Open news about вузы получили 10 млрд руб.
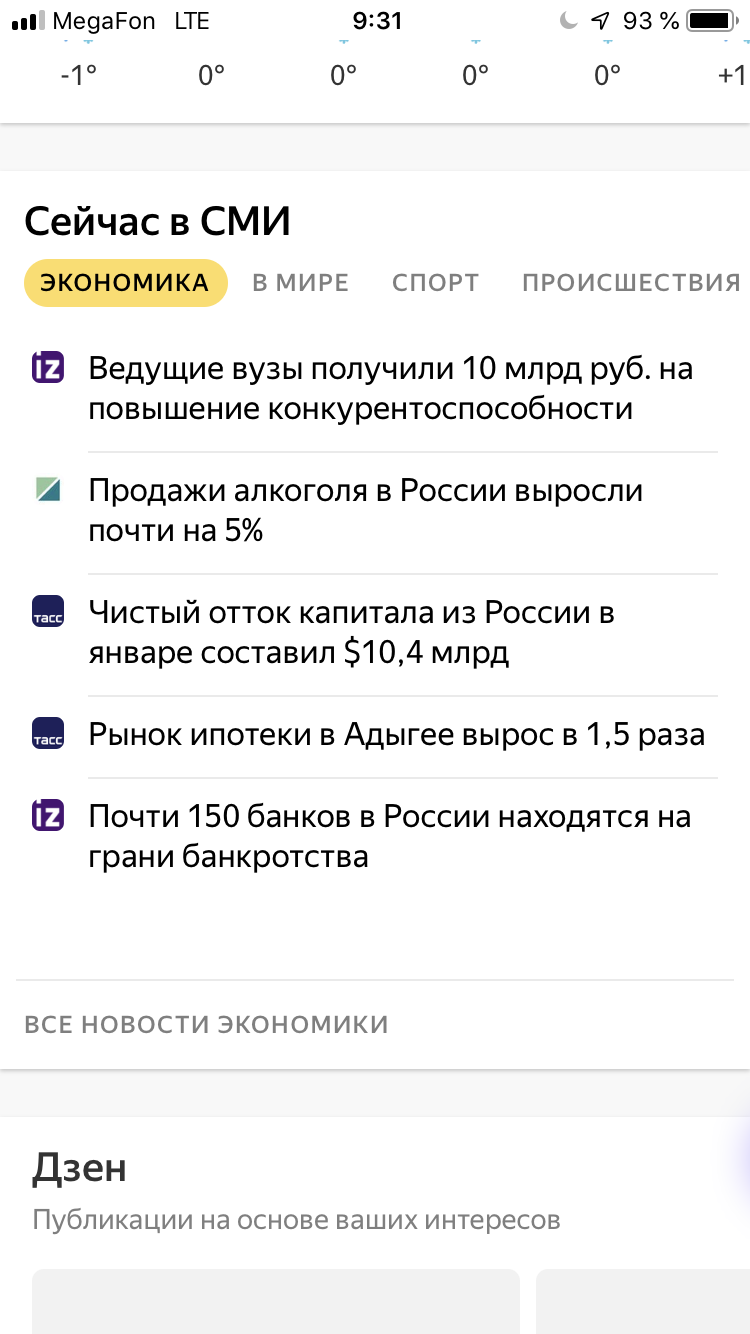The image size is (750, 1334). (x=390, y=389)
